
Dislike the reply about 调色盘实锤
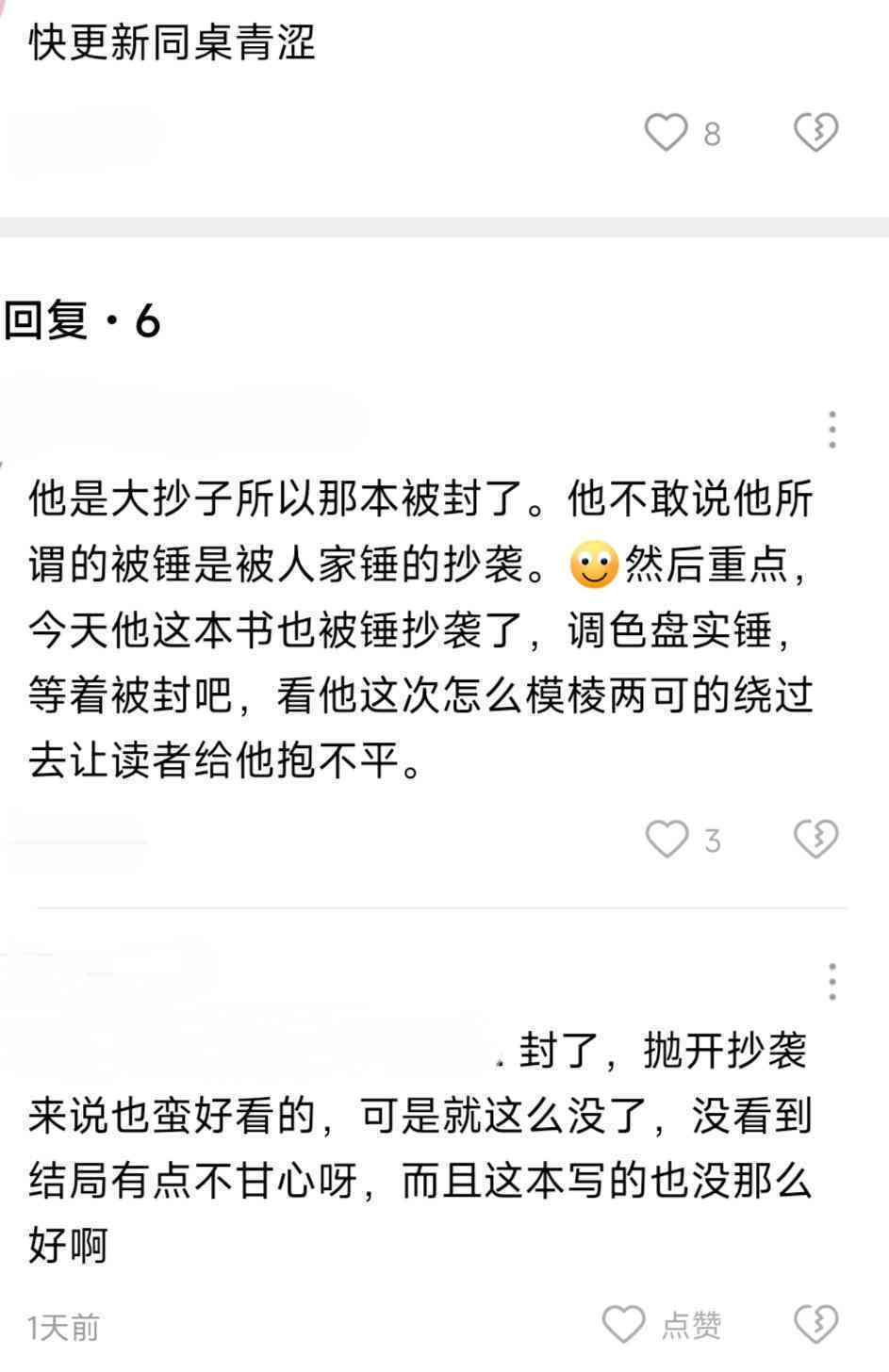[x=815, y=838]
